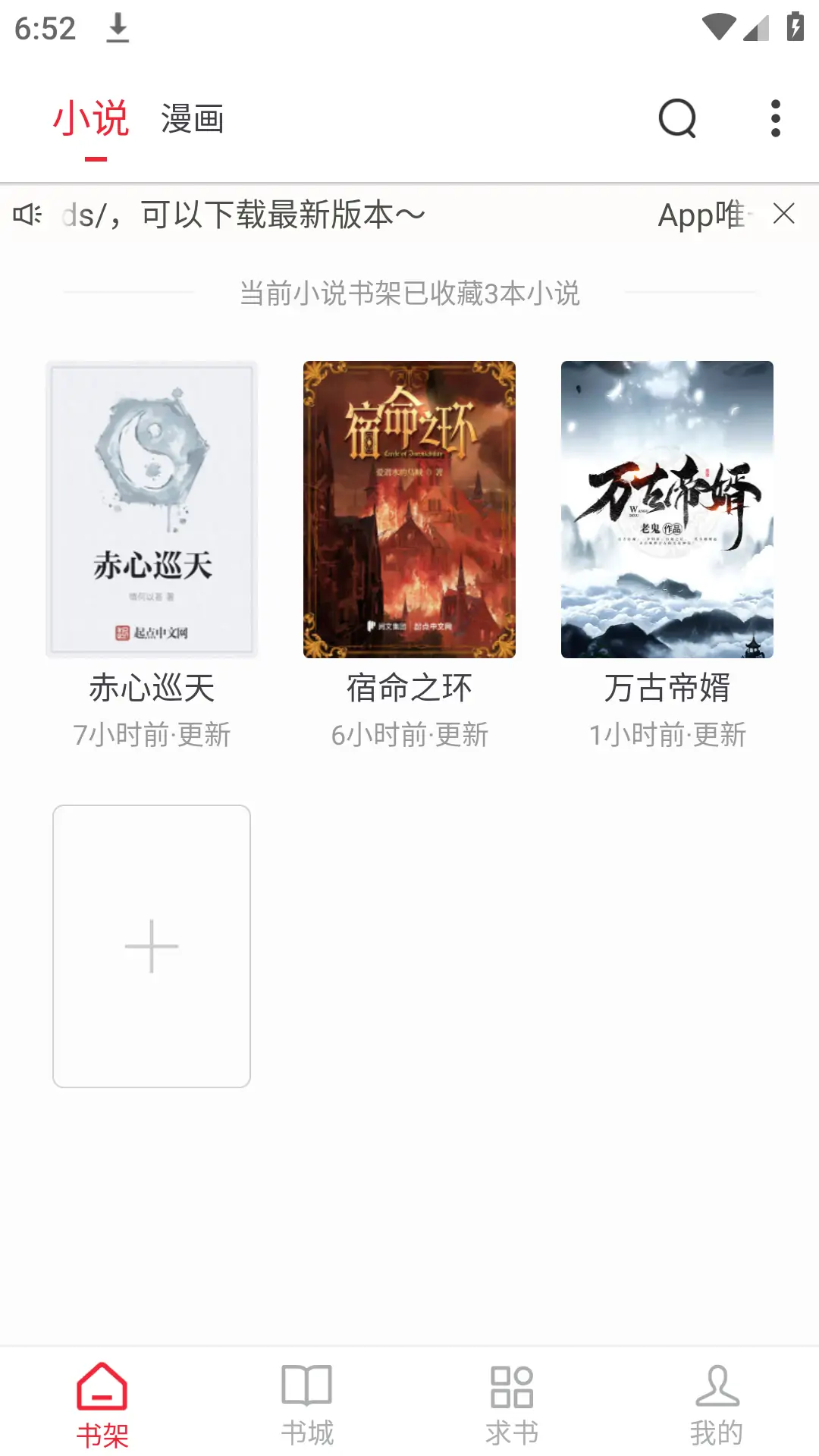Screen dimensions: 819x1456
Task: Dismiss the announcement banner
Action: coord(786,215)
